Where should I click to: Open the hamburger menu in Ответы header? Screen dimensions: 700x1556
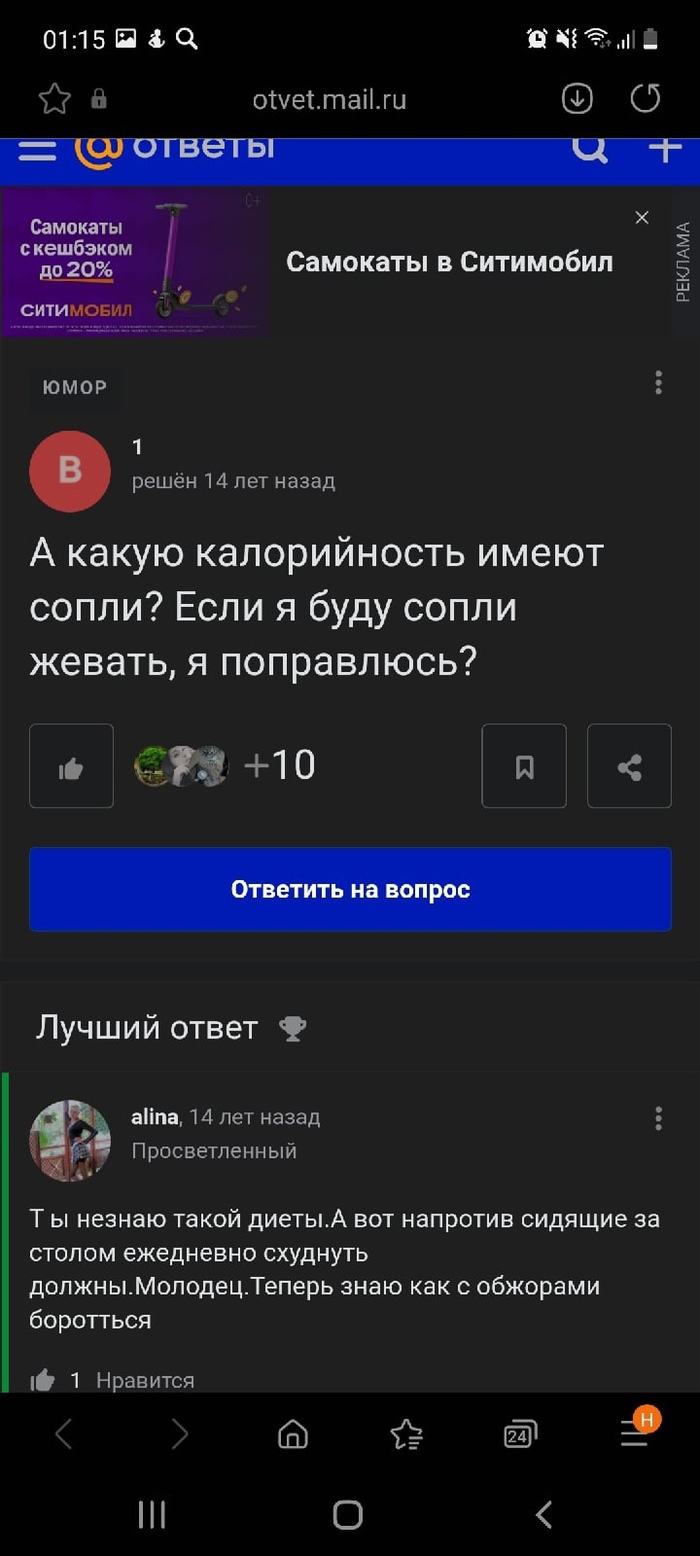click(x=38, y=150)
